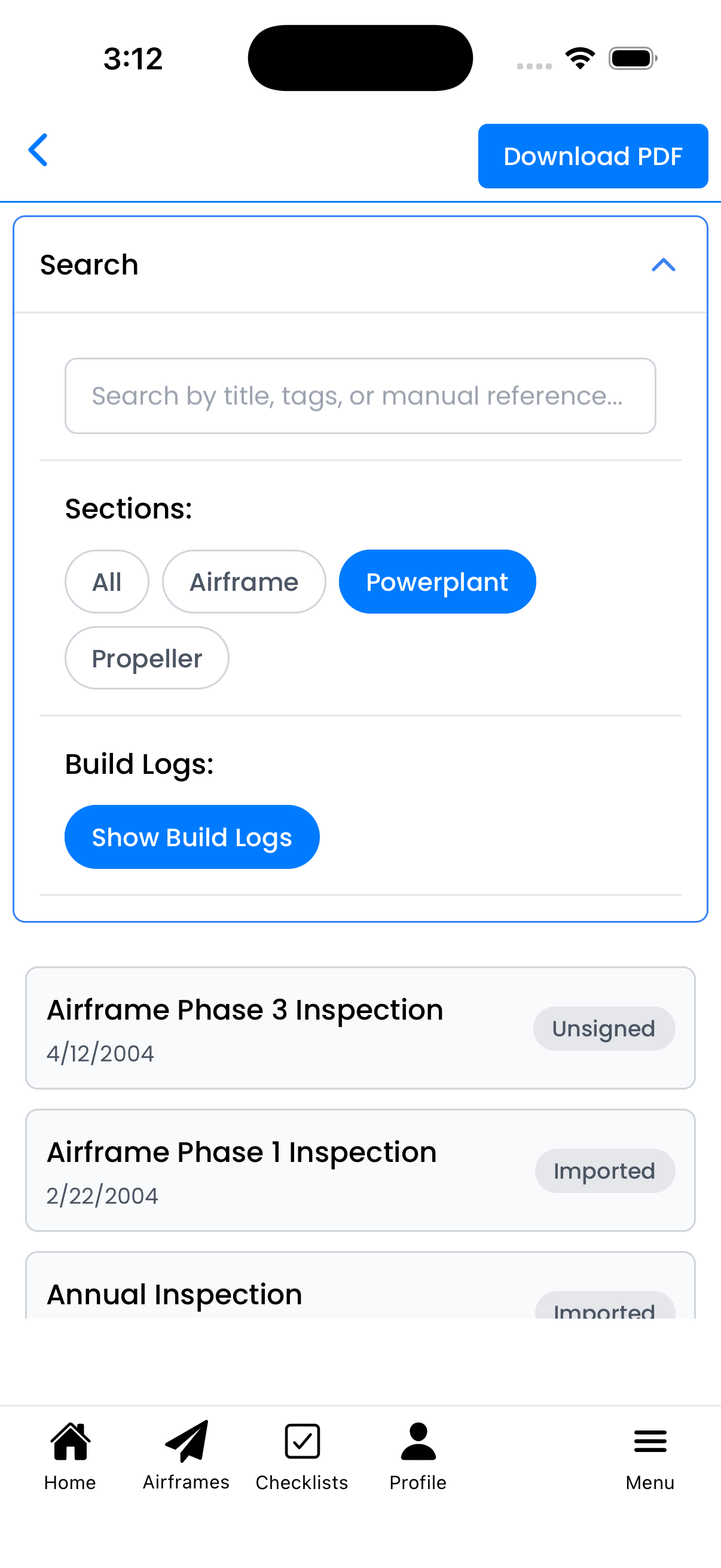Collapse the Search panel chevron
Screen dimensions: 721x1568
pyautogui.click(x=664, y=265)
